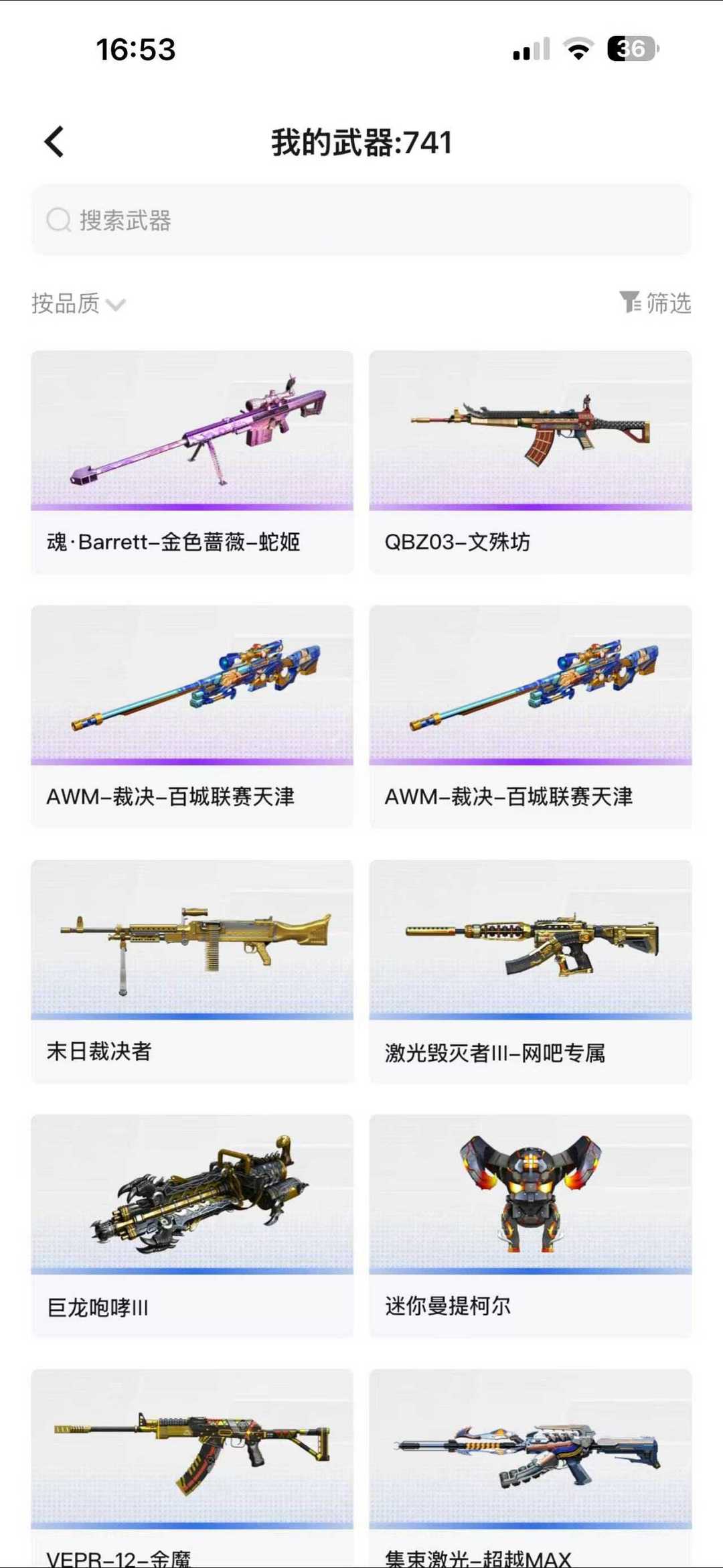The height and width of the screenshot is (1568, 723).
Task: Tap 筛选 to open filter options
Action: pos(669,303)
